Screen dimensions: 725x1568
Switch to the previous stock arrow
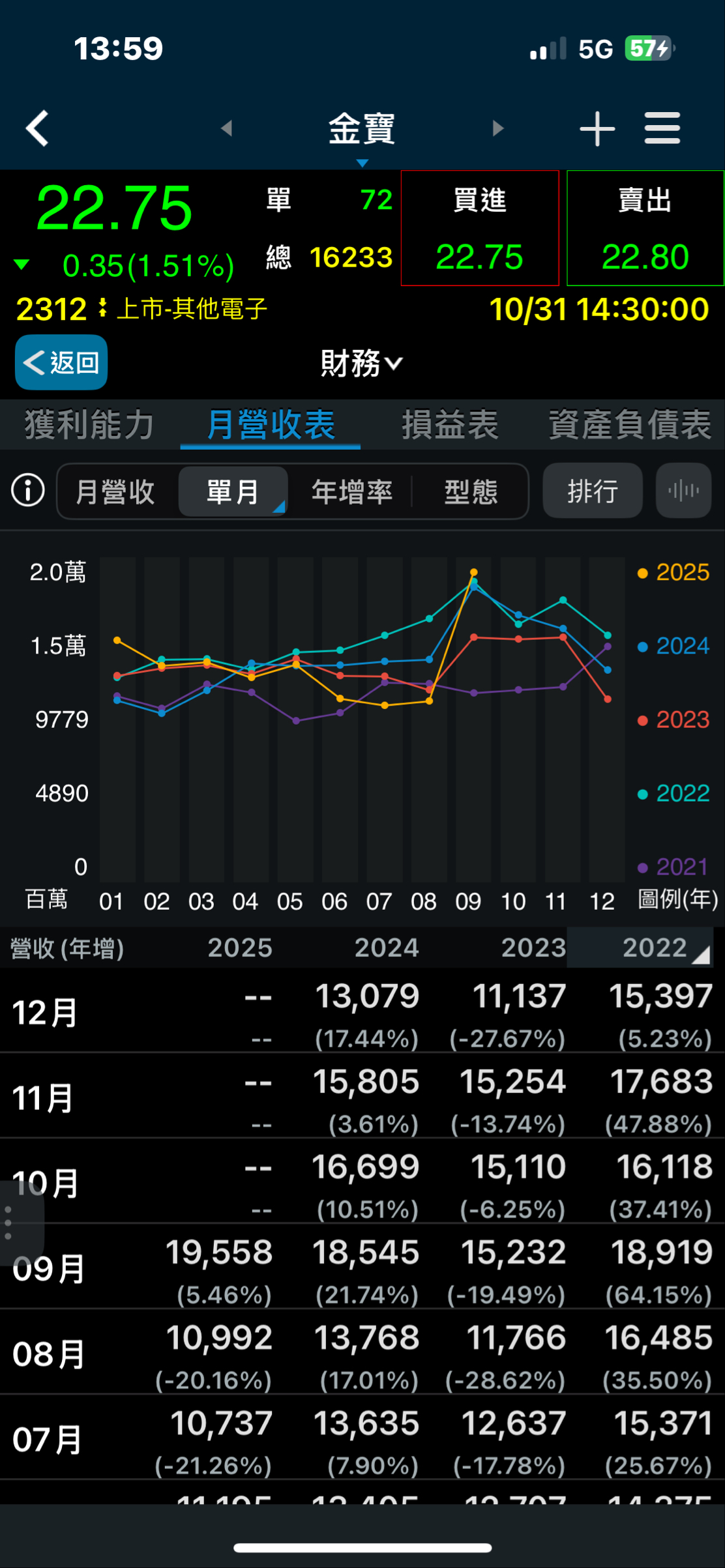click(x=226, y=128)
